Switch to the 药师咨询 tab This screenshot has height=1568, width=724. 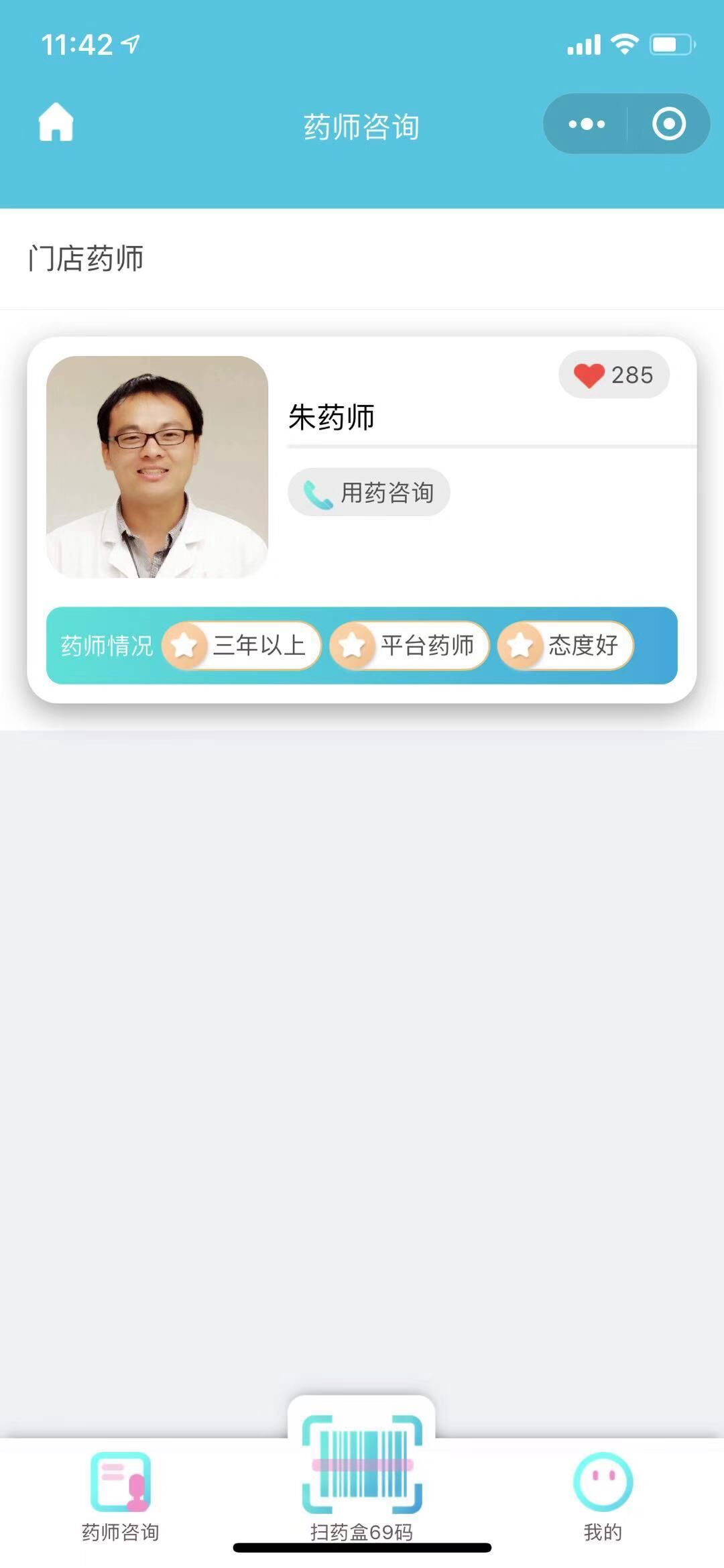click(121, 1493)
